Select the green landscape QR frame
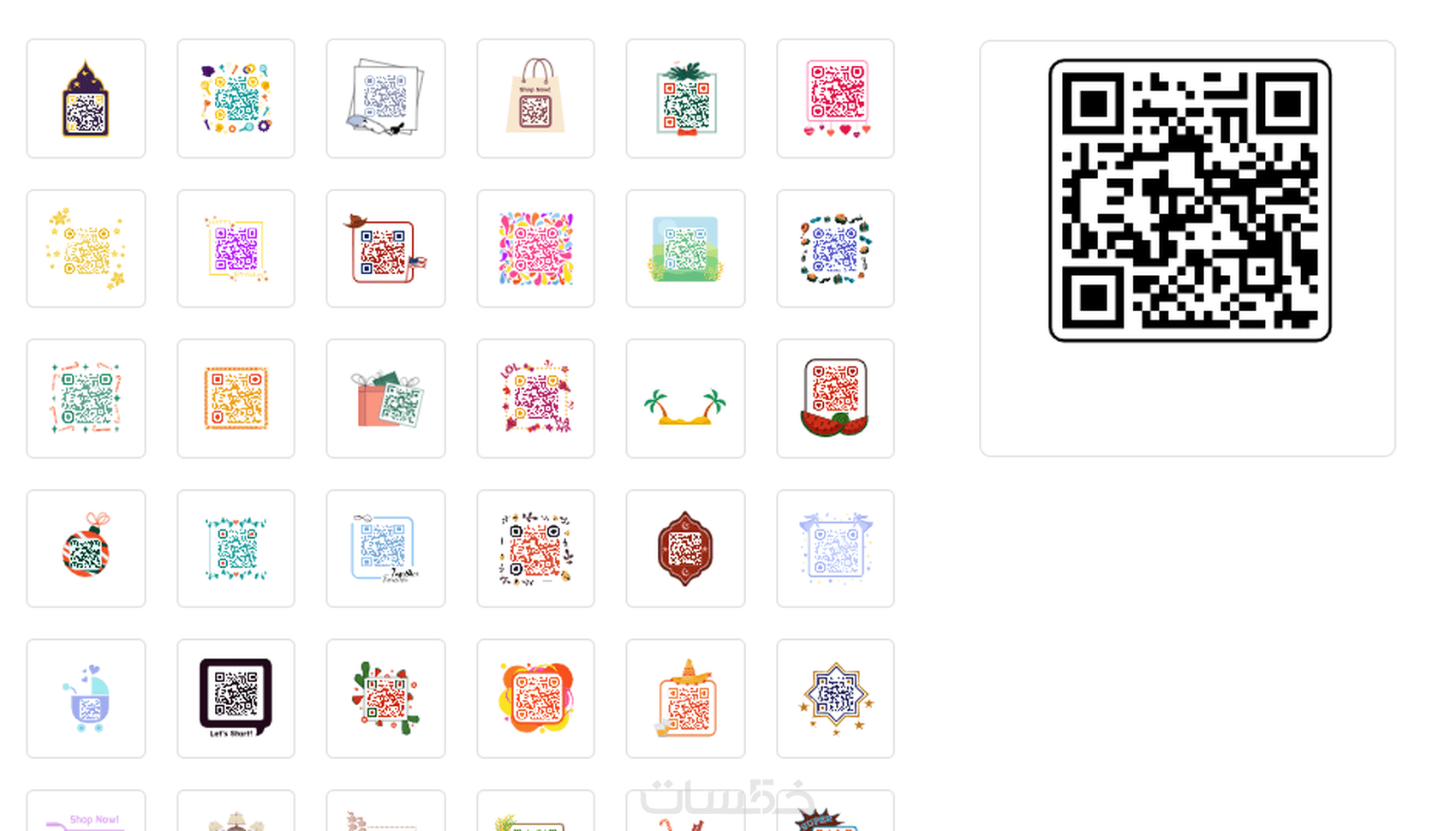 click(x=685, y=248)
